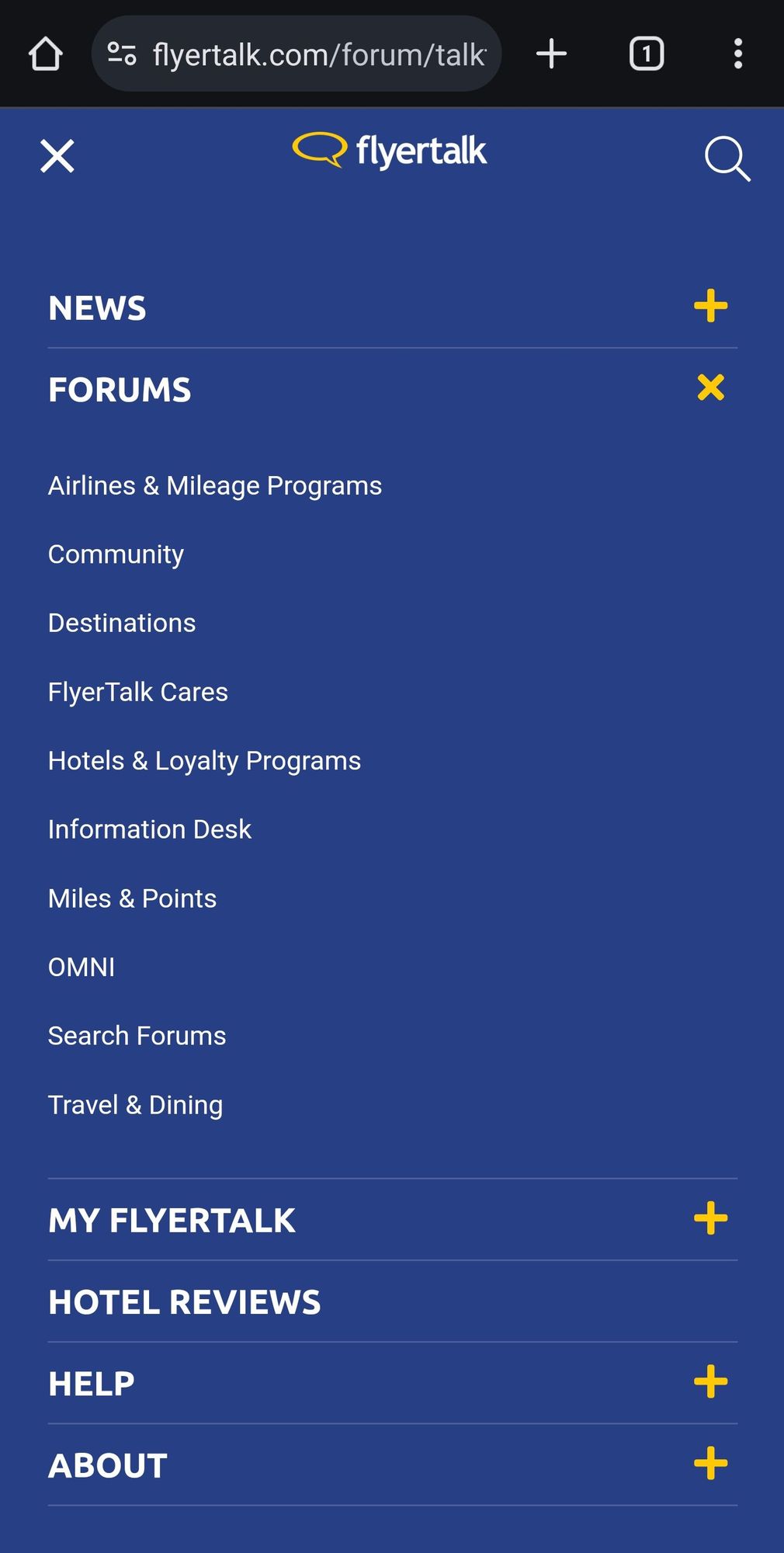Open the OMNI forum
This screenshot has height=1553, width=784.
pyautogui.click(x=82, y=968)
